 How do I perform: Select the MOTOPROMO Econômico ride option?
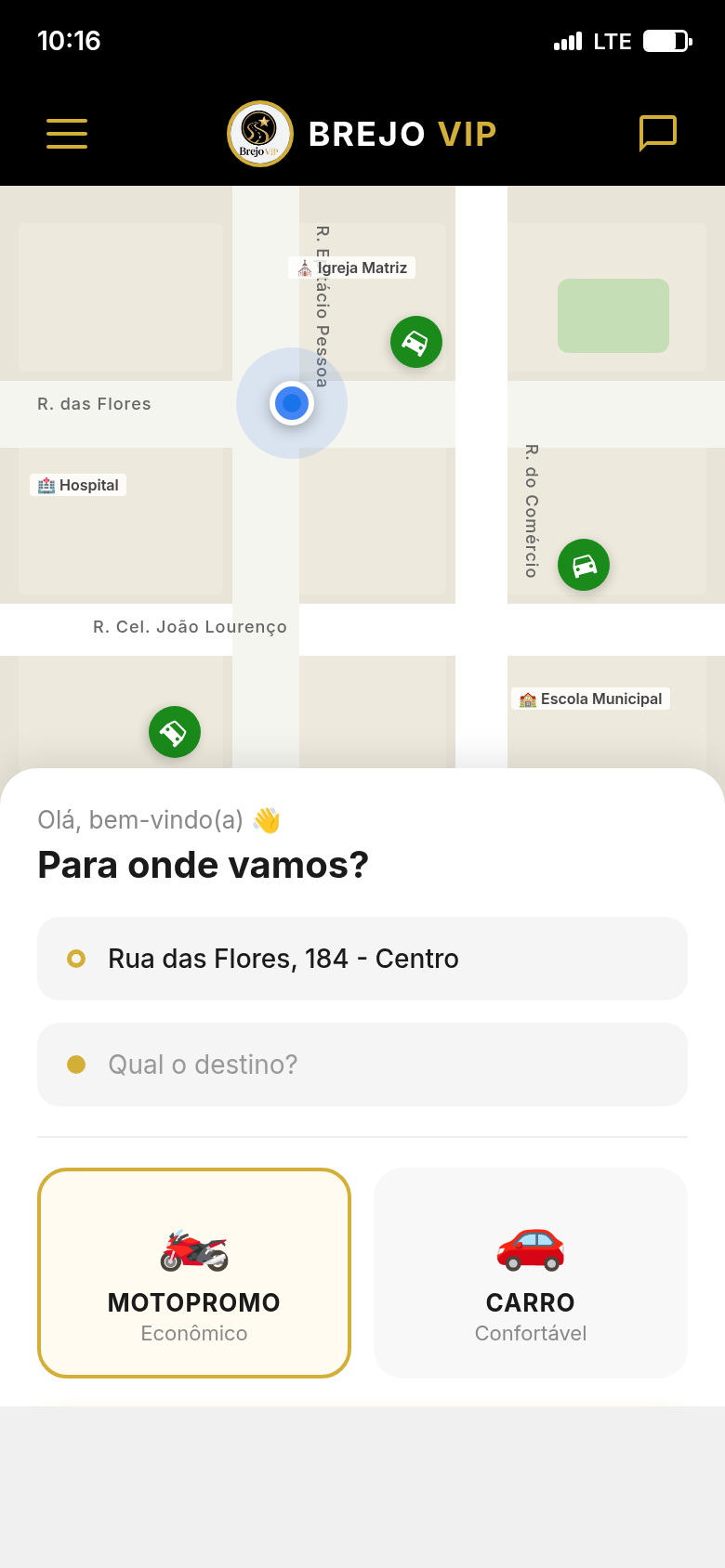point(194,1273)
